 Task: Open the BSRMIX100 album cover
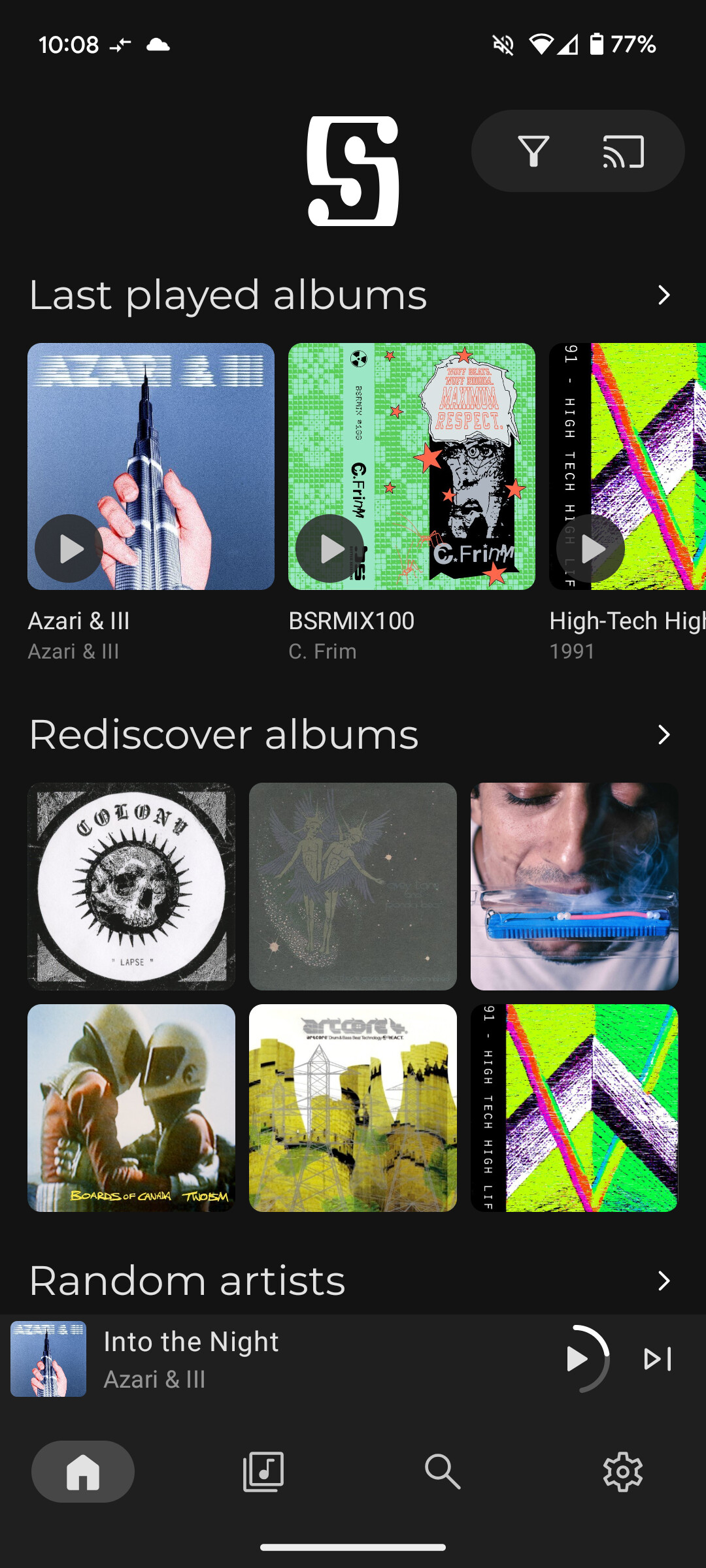click(412, 466)
